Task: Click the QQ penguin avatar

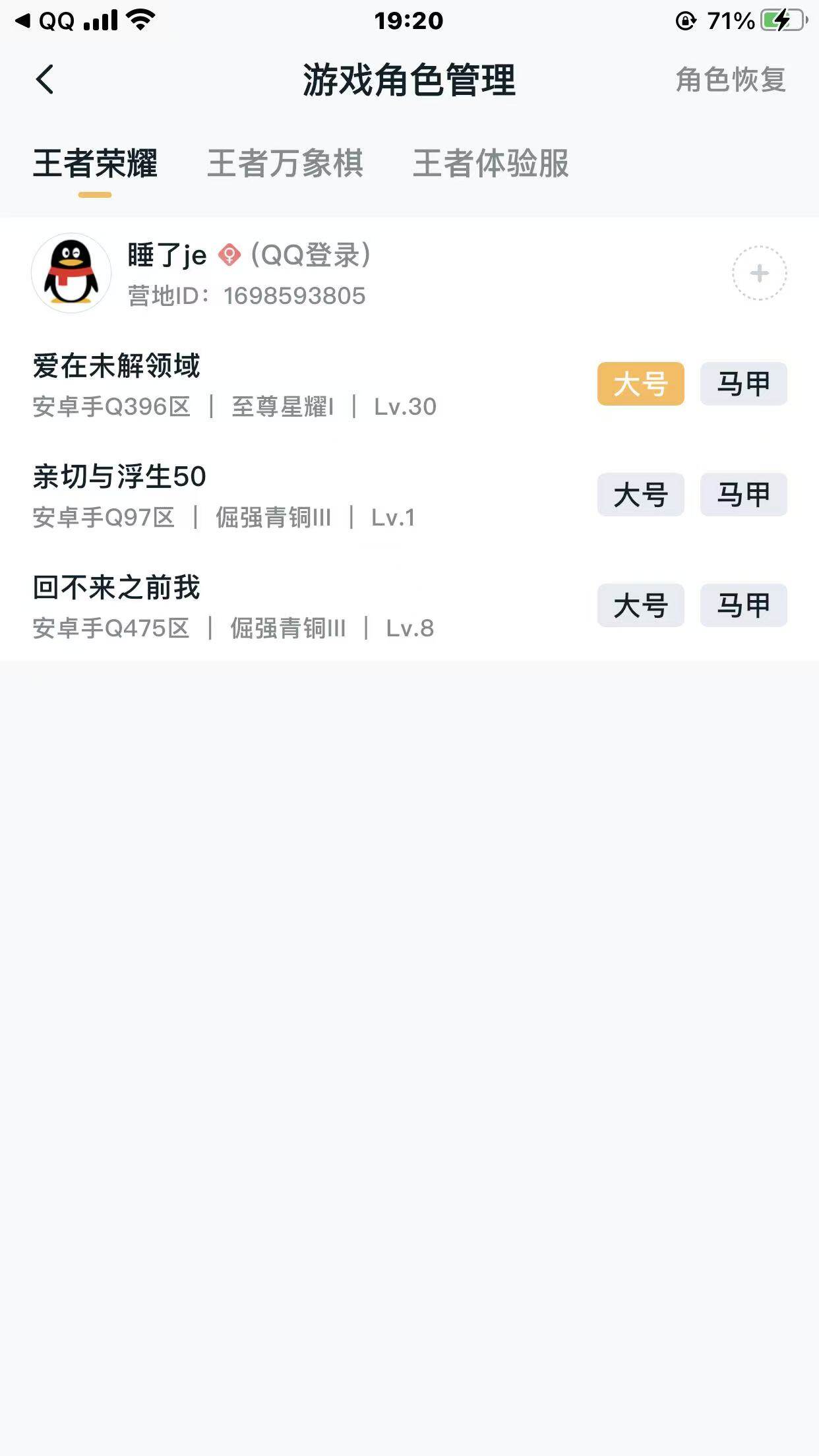Action: click(x=71, y=272)
